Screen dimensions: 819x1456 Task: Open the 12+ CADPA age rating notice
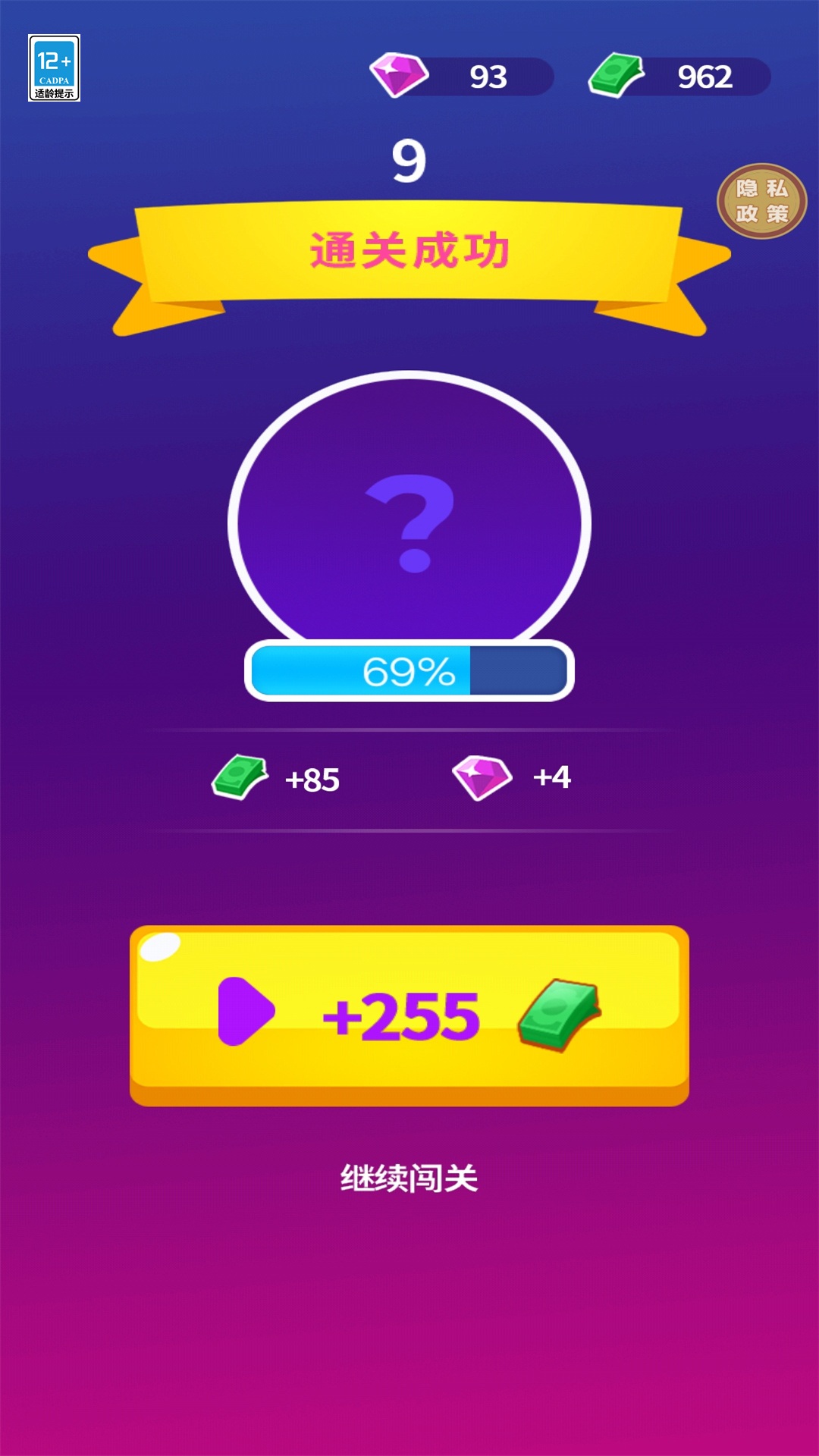coord(54,67)
